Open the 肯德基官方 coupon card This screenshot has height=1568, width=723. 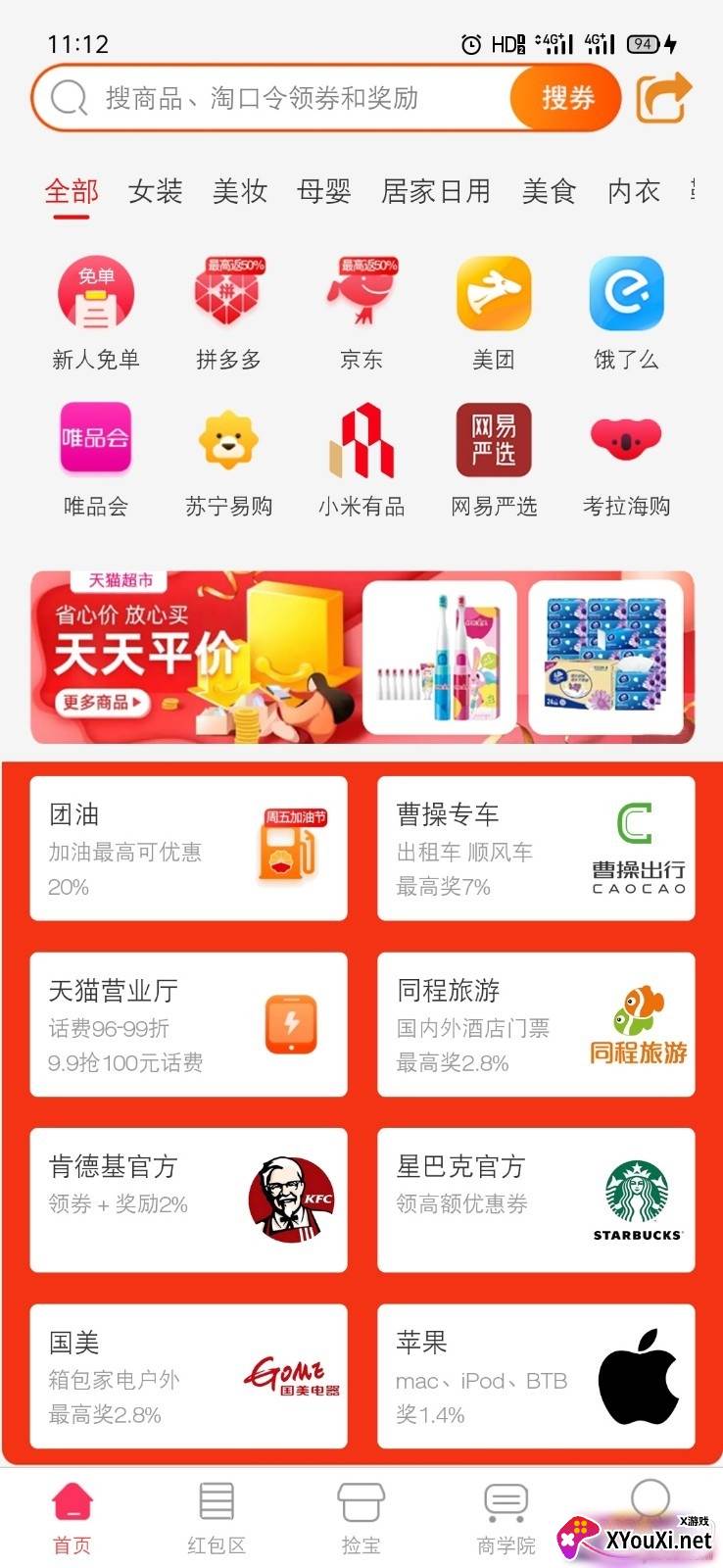pos(188,1200)
